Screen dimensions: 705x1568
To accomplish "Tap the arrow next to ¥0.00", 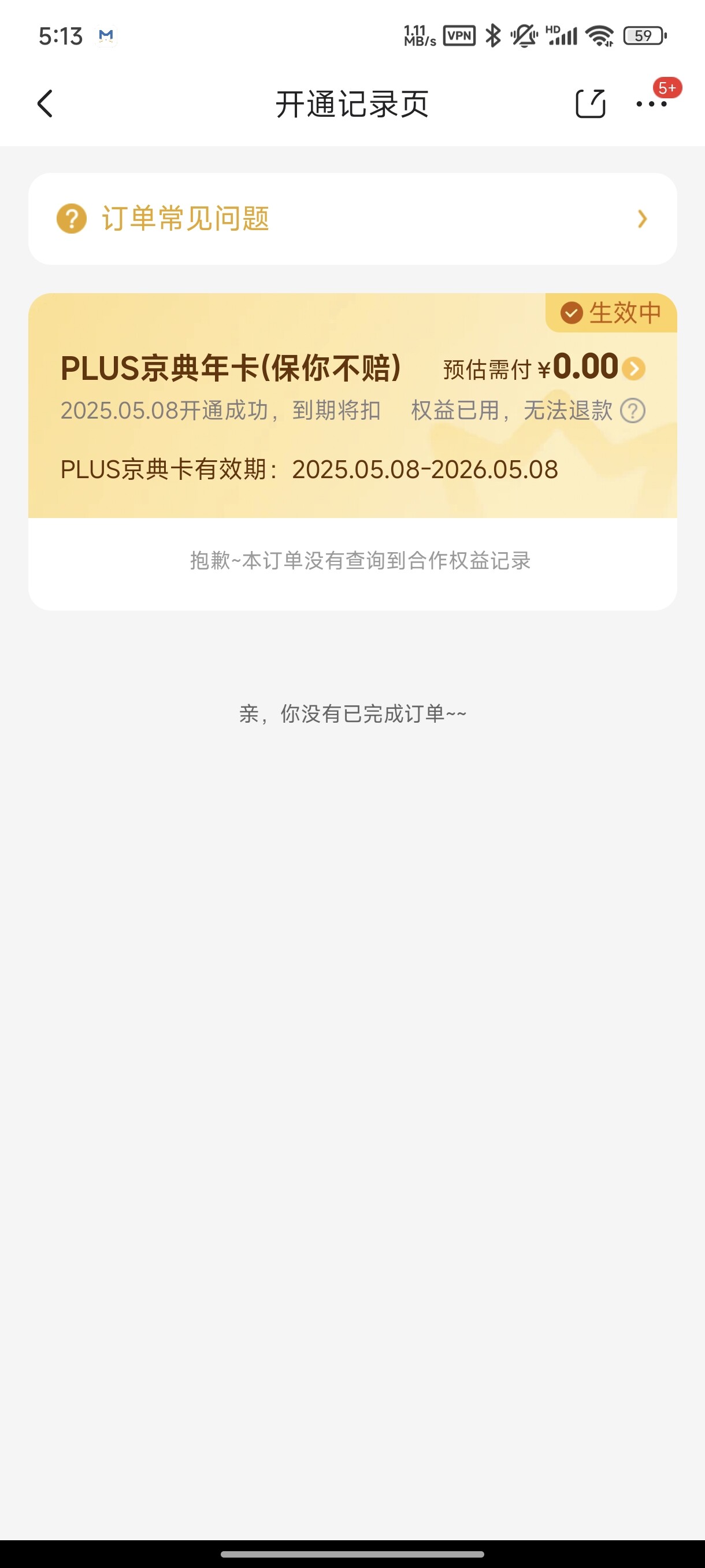I will pos(634,369).
